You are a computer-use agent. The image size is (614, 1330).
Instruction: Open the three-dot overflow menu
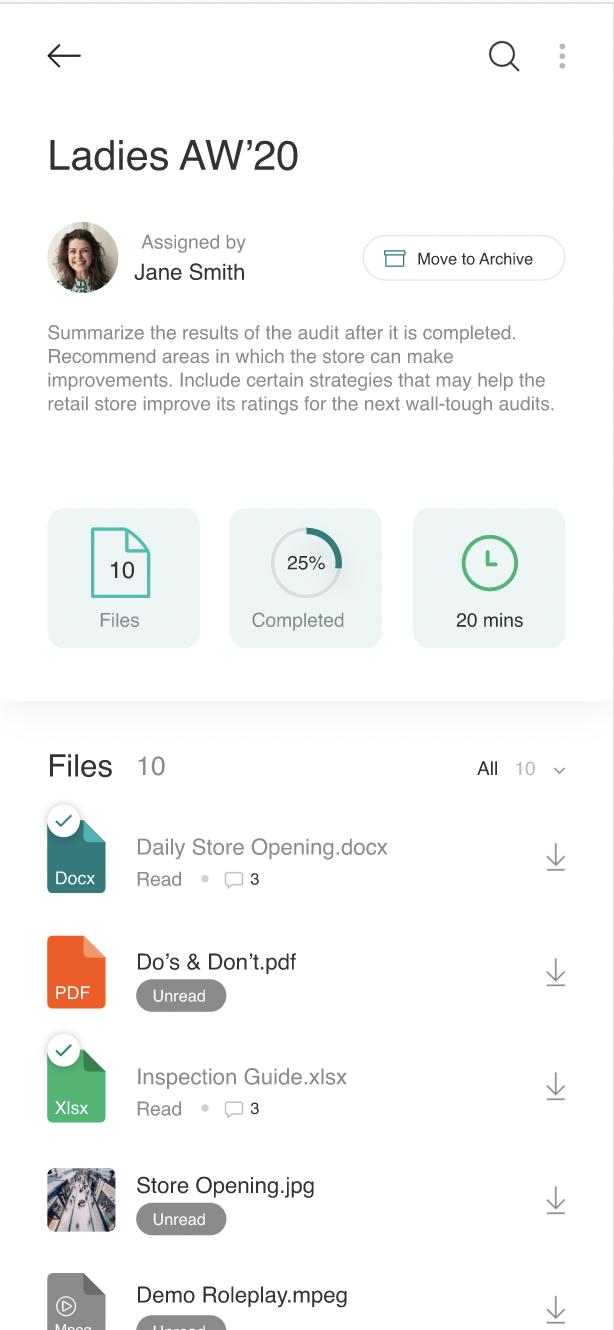(562, 56)
